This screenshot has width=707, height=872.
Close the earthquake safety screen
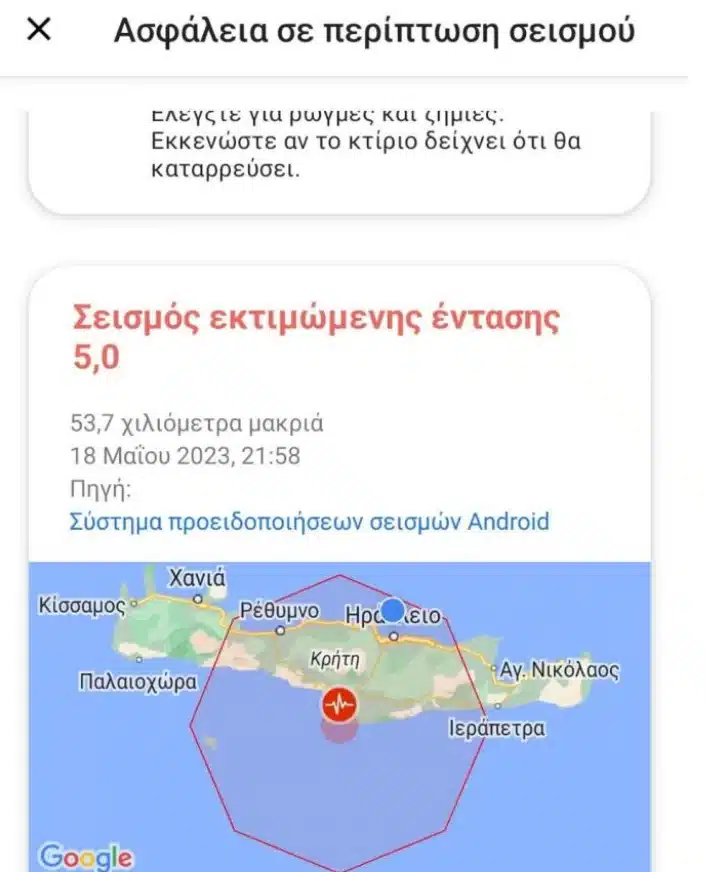point(39,31)
